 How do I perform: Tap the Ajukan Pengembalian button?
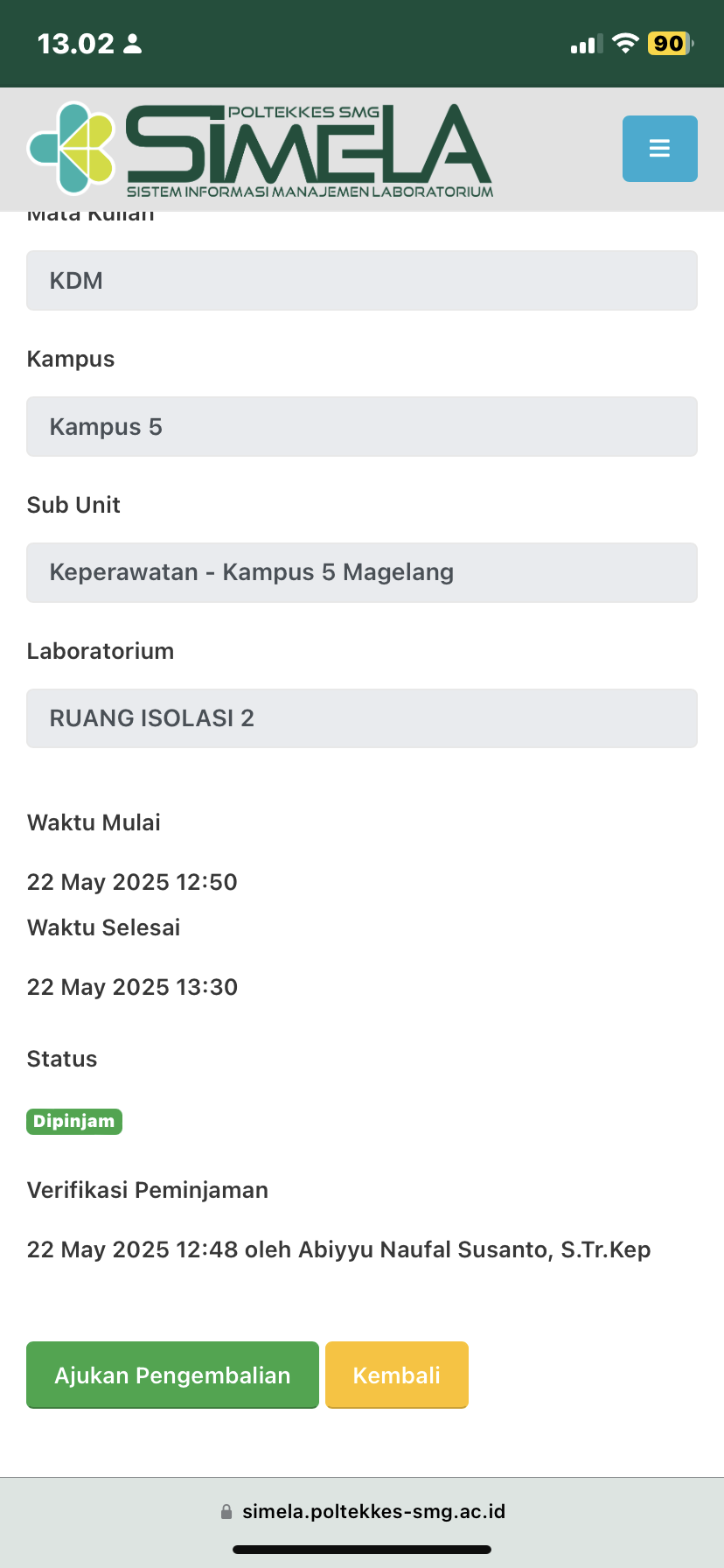pyautogui.click(x=172, y=1375)
